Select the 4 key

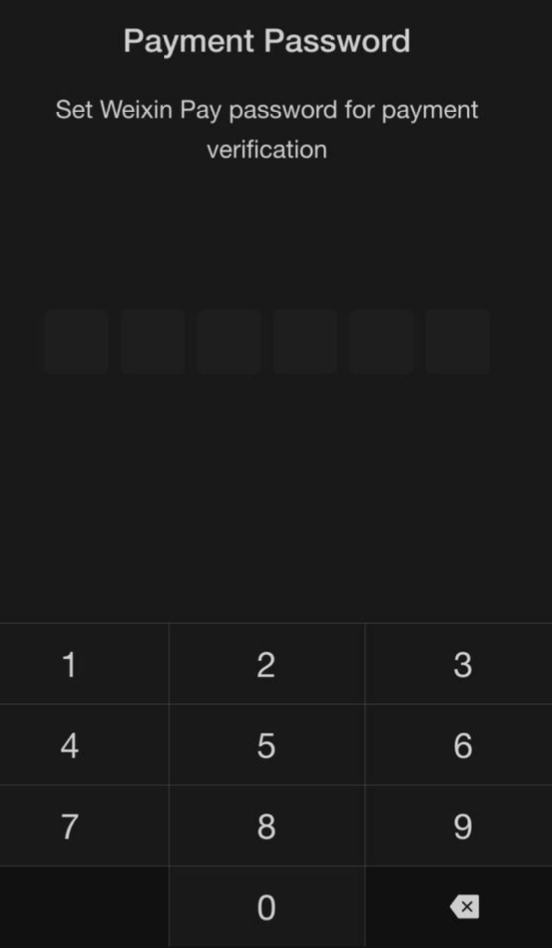point(84,744)
